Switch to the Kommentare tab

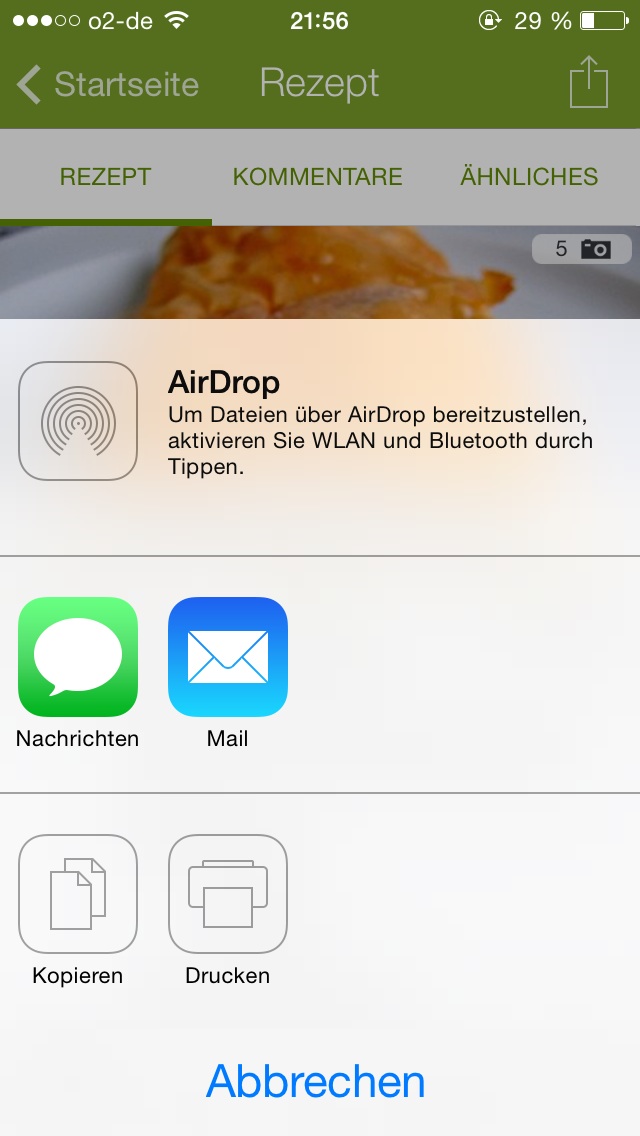[317, 177]
